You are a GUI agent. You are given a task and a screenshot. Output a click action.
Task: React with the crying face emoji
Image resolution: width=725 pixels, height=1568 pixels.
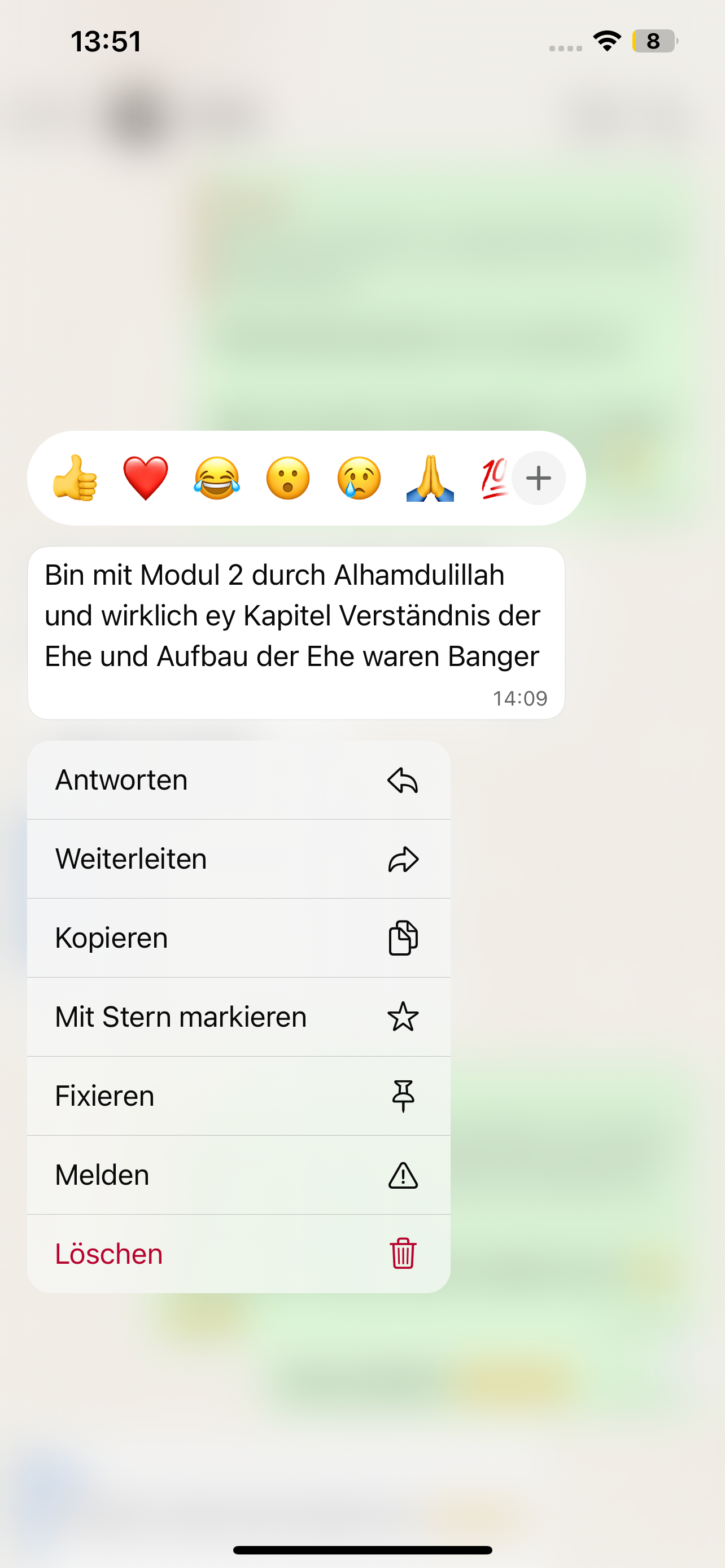[x=359, y=479]
